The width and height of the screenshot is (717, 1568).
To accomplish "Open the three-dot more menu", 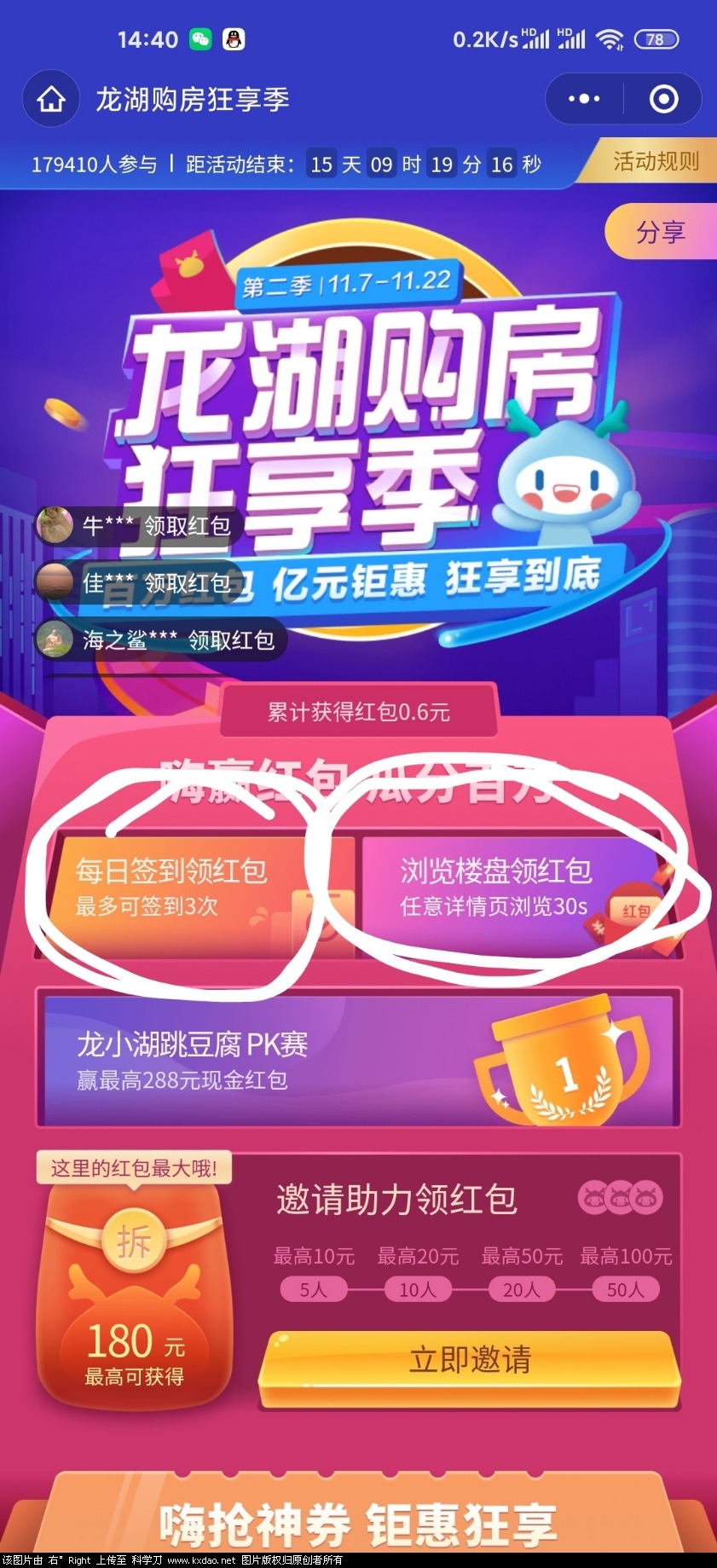I will click(584, 99).
